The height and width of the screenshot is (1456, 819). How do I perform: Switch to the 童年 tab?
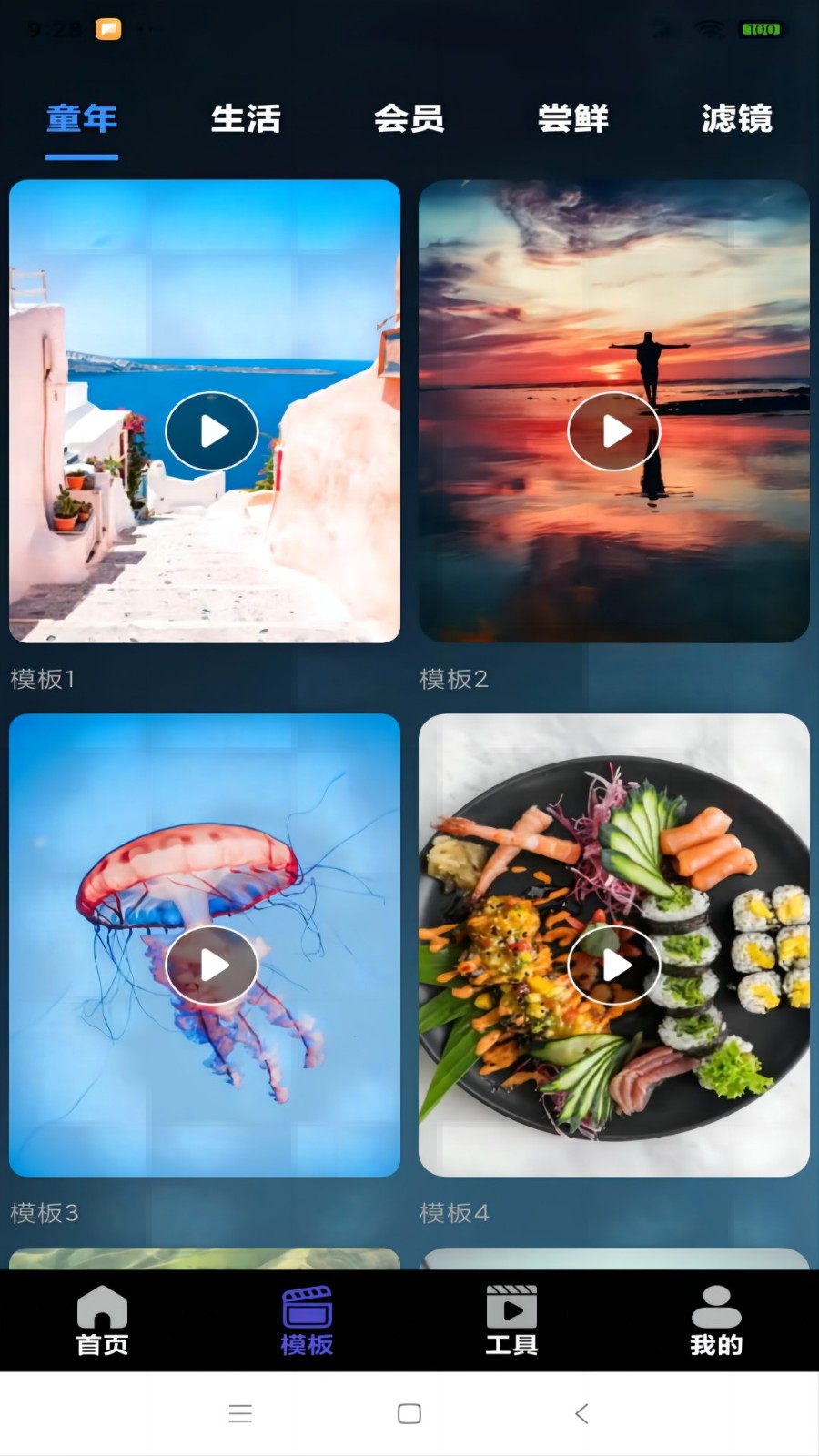click(82, 119)
